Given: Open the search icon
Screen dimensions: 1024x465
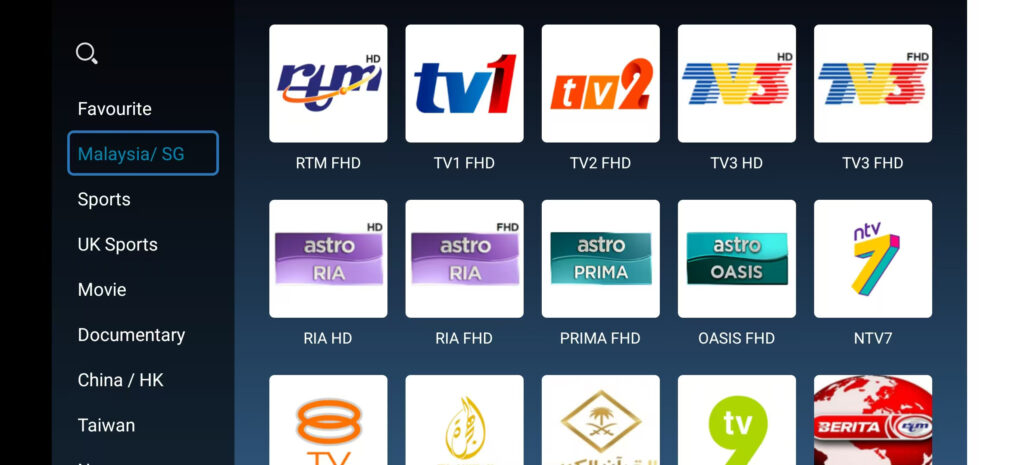Looking at the screenshot, I should tap(87, 53).
